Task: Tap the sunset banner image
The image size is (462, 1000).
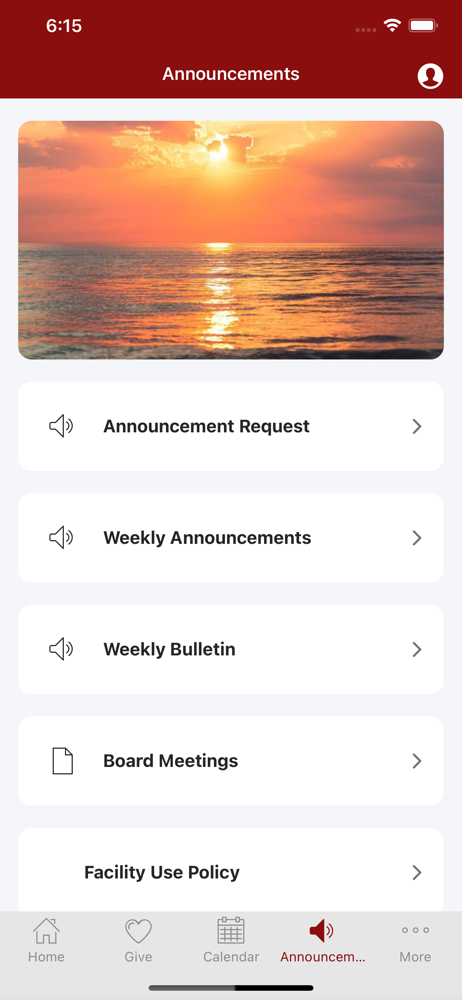Action: [x=231, y=240]
